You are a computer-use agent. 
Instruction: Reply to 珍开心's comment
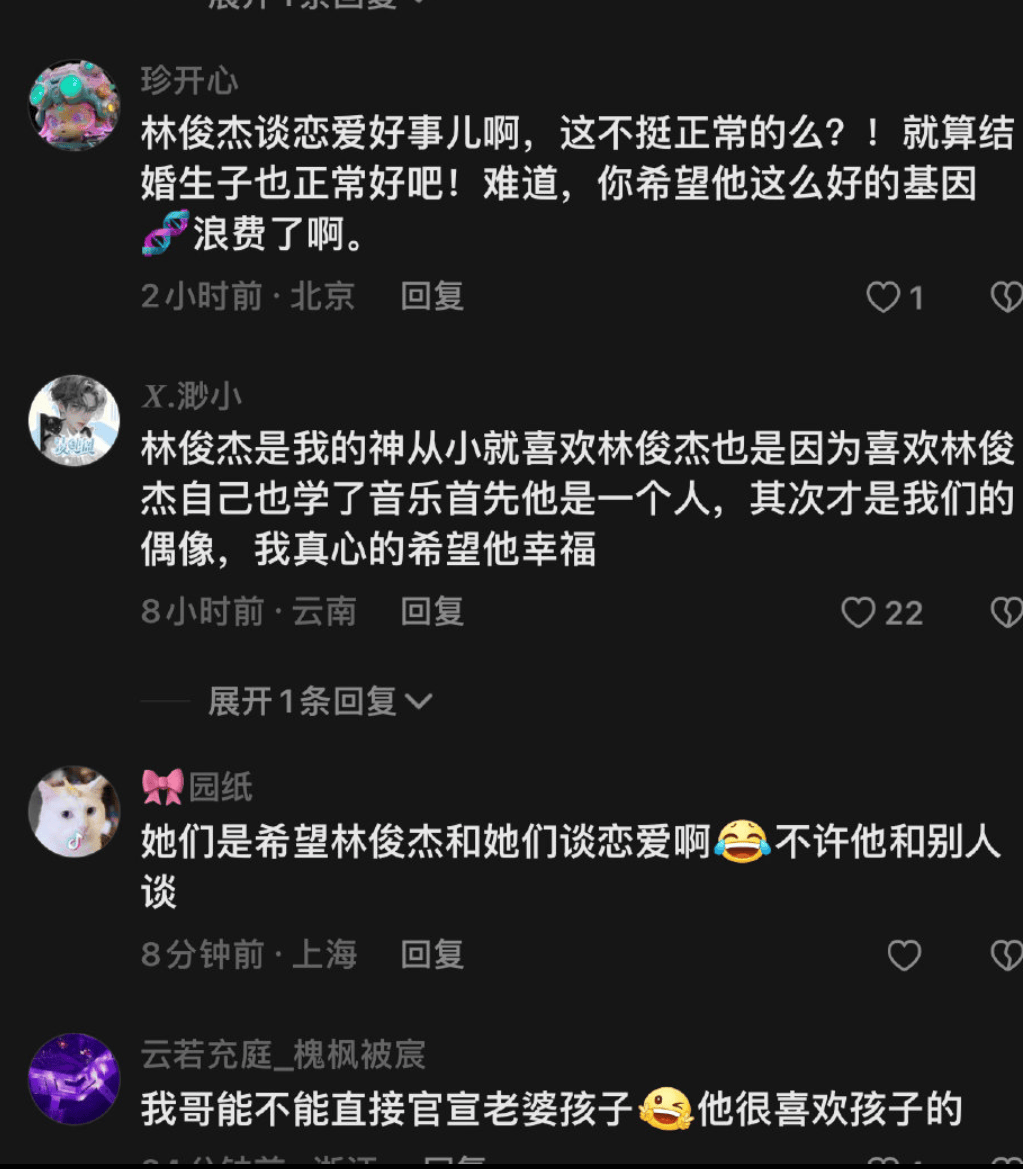coord(432,297)
